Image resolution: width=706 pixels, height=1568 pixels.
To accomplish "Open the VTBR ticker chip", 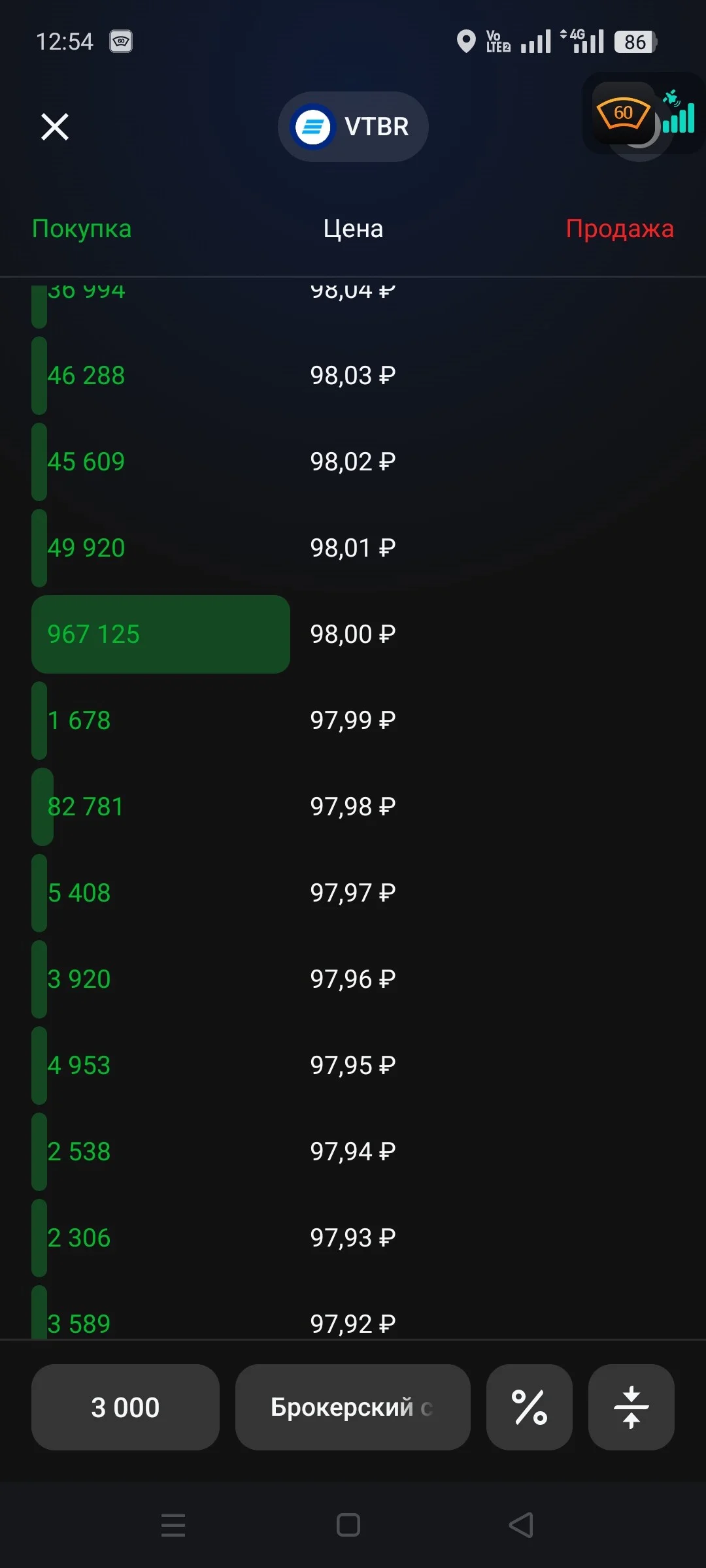I will 353,127.
